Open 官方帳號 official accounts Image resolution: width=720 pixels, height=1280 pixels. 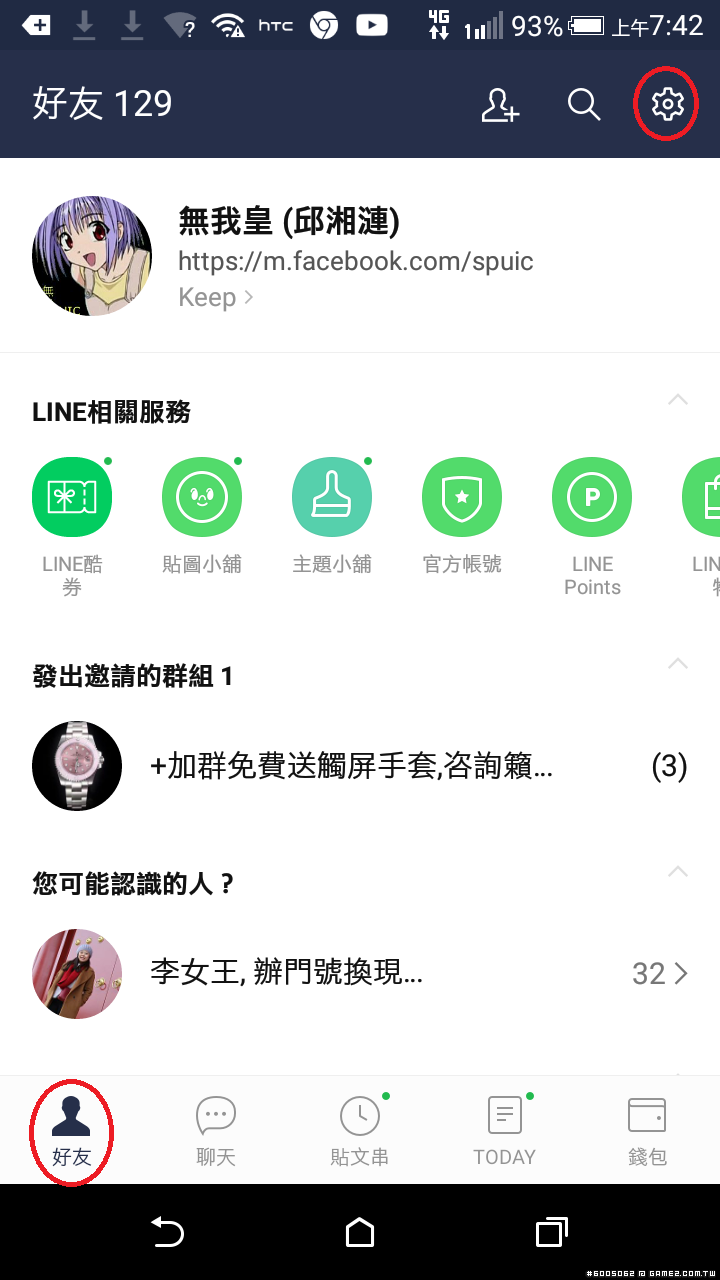point(462,498)
